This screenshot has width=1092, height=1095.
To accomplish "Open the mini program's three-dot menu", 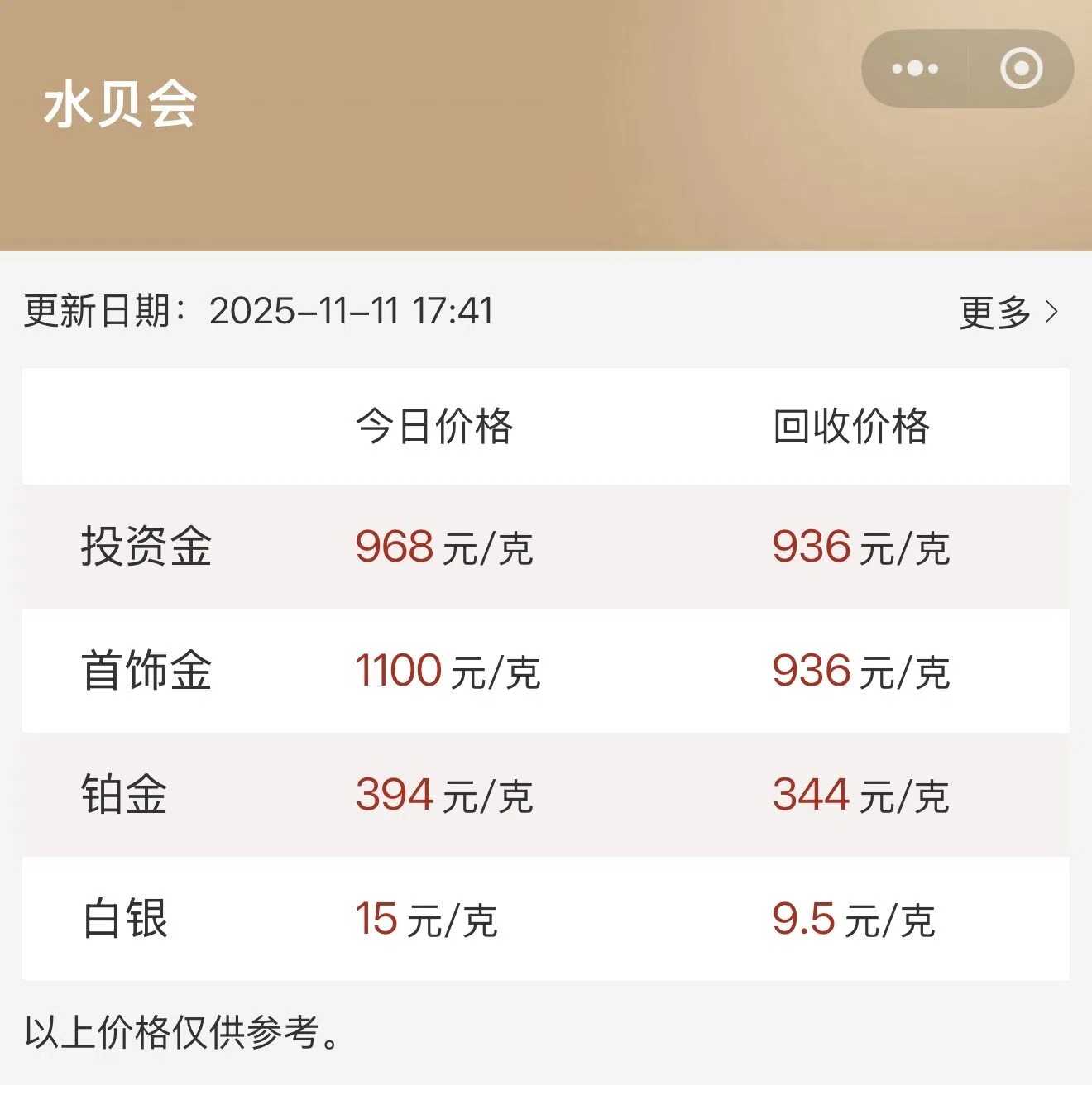I will pos(914,69).
